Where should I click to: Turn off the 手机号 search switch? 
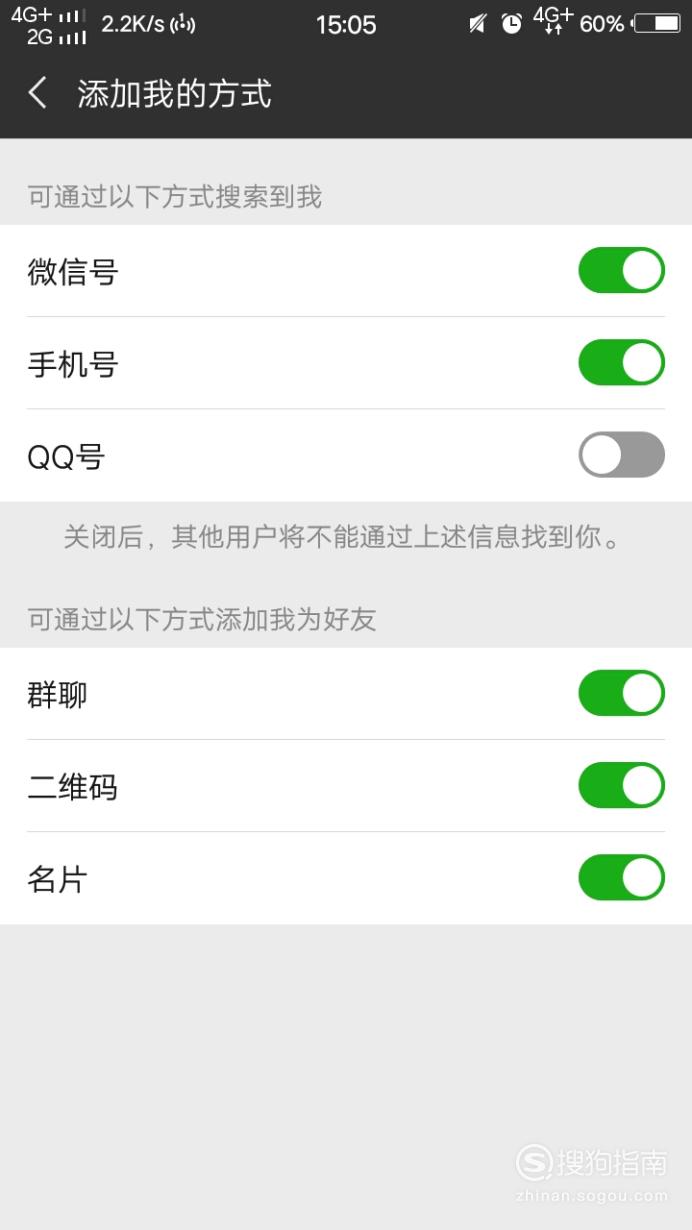(621, 362)
